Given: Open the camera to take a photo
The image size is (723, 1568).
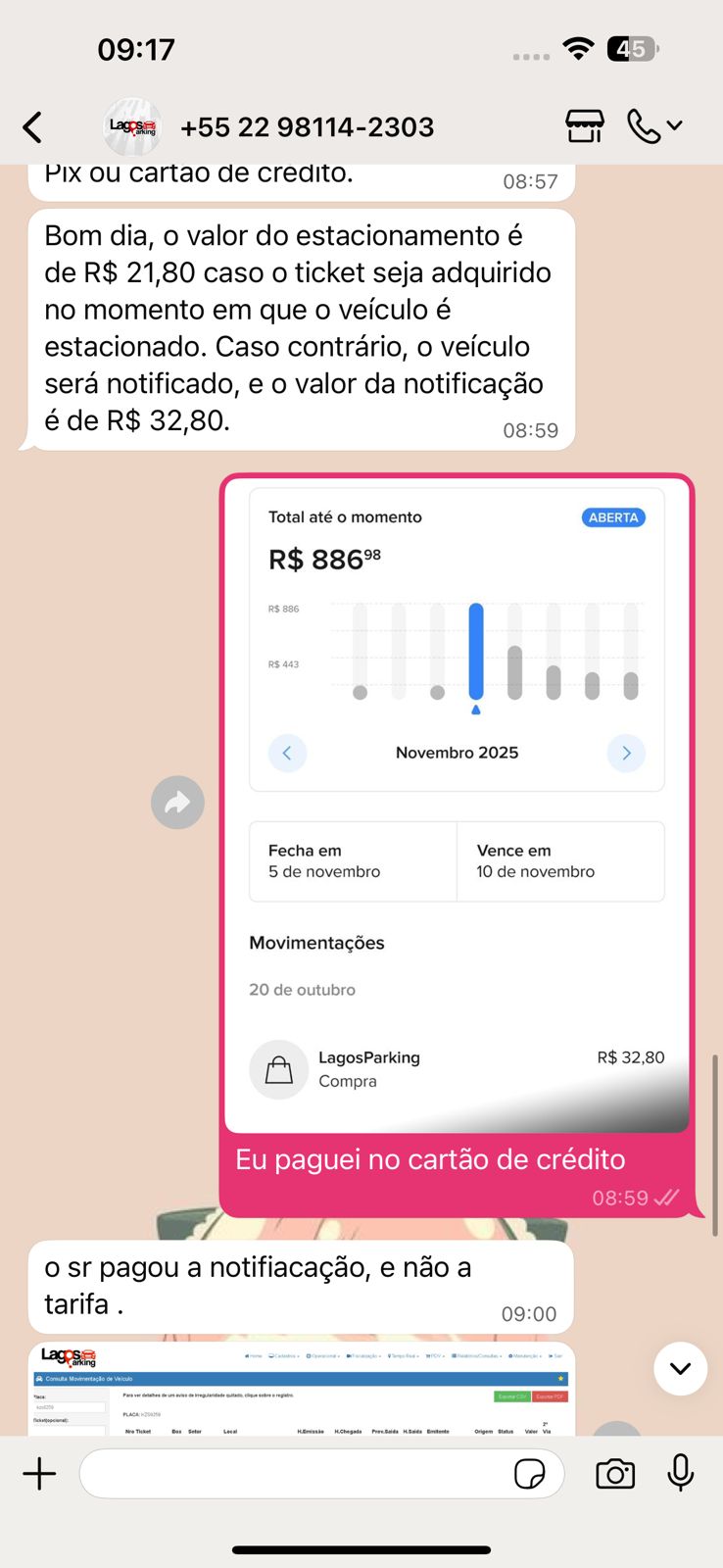Looking at the screenshot, I should coord(615,1473).
